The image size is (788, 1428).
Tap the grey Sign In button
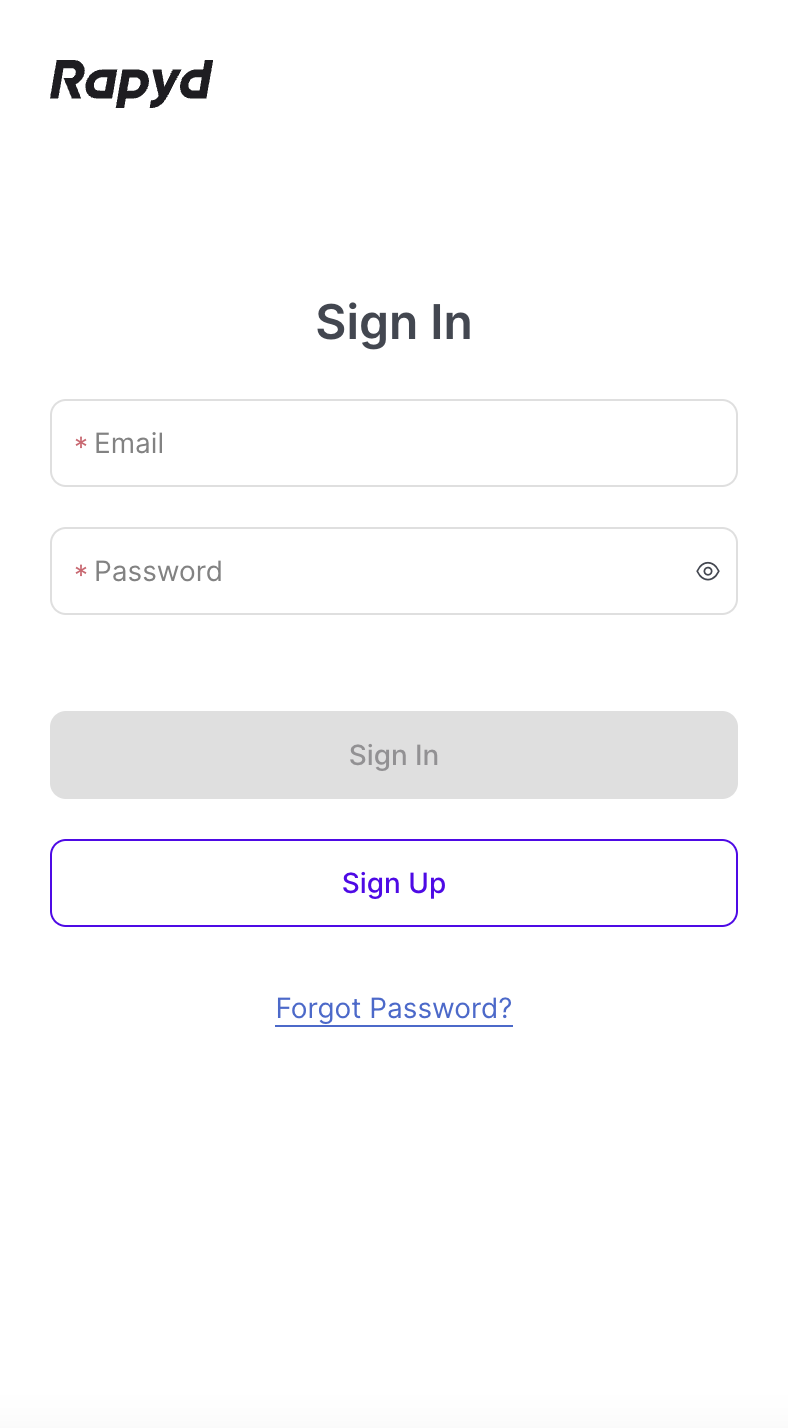393,755
